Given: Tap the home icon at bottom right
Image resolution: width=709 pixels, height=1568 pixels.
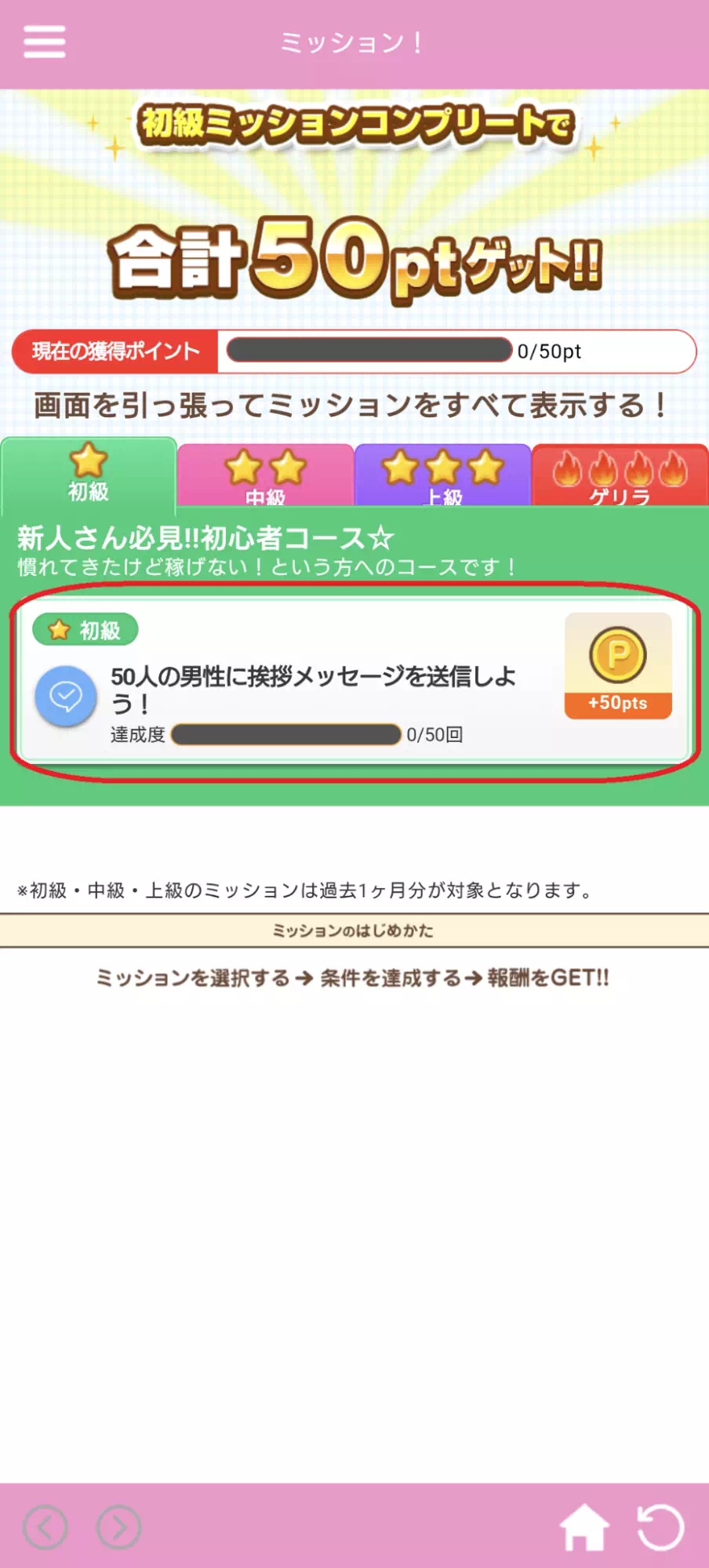Looking at the screenshot, I should pyautogui.click(x=584, y=1528).
